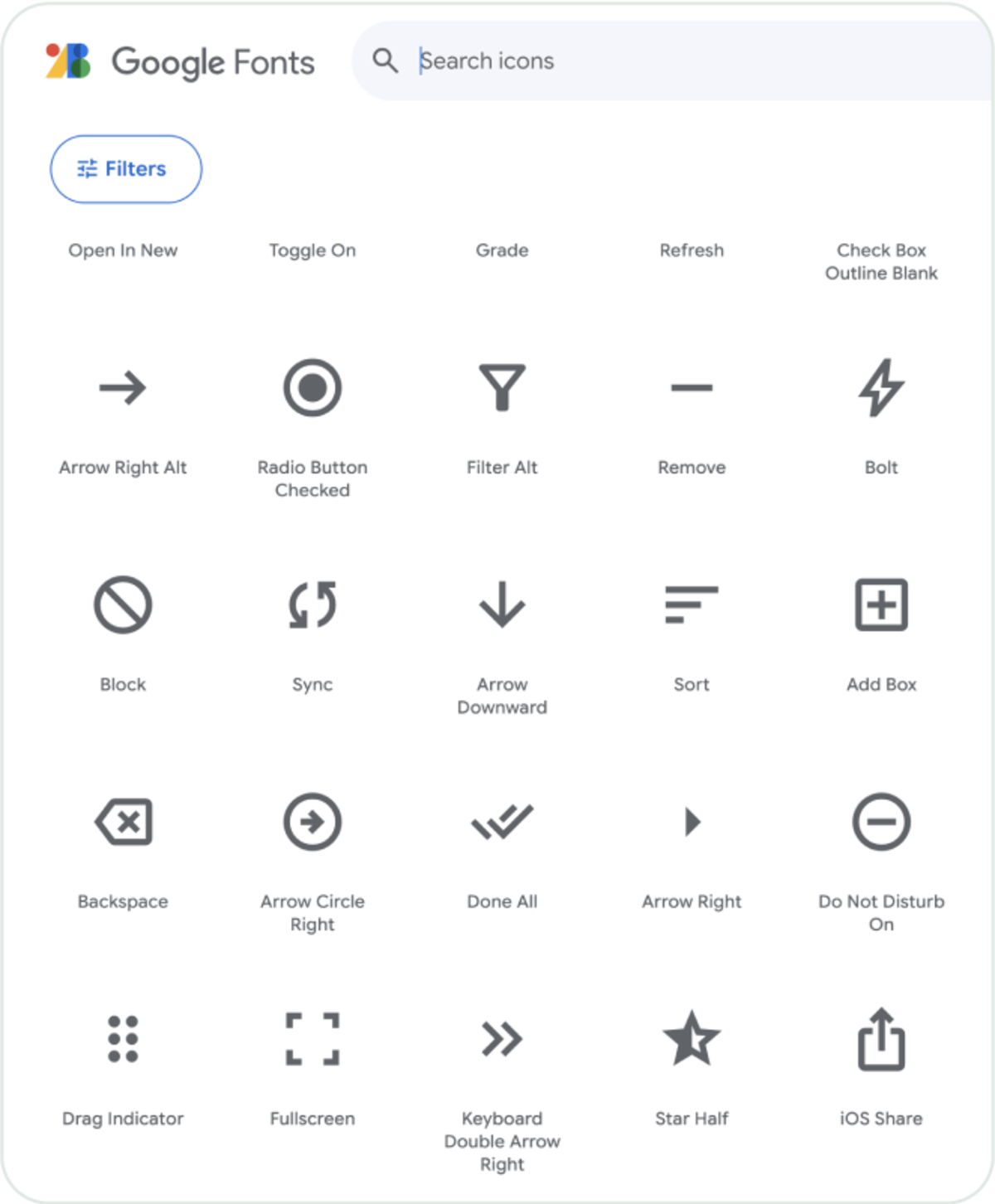Select the Arrow Right Alt icon
This screenshot has width=995, height=1204.
(123, 387)
